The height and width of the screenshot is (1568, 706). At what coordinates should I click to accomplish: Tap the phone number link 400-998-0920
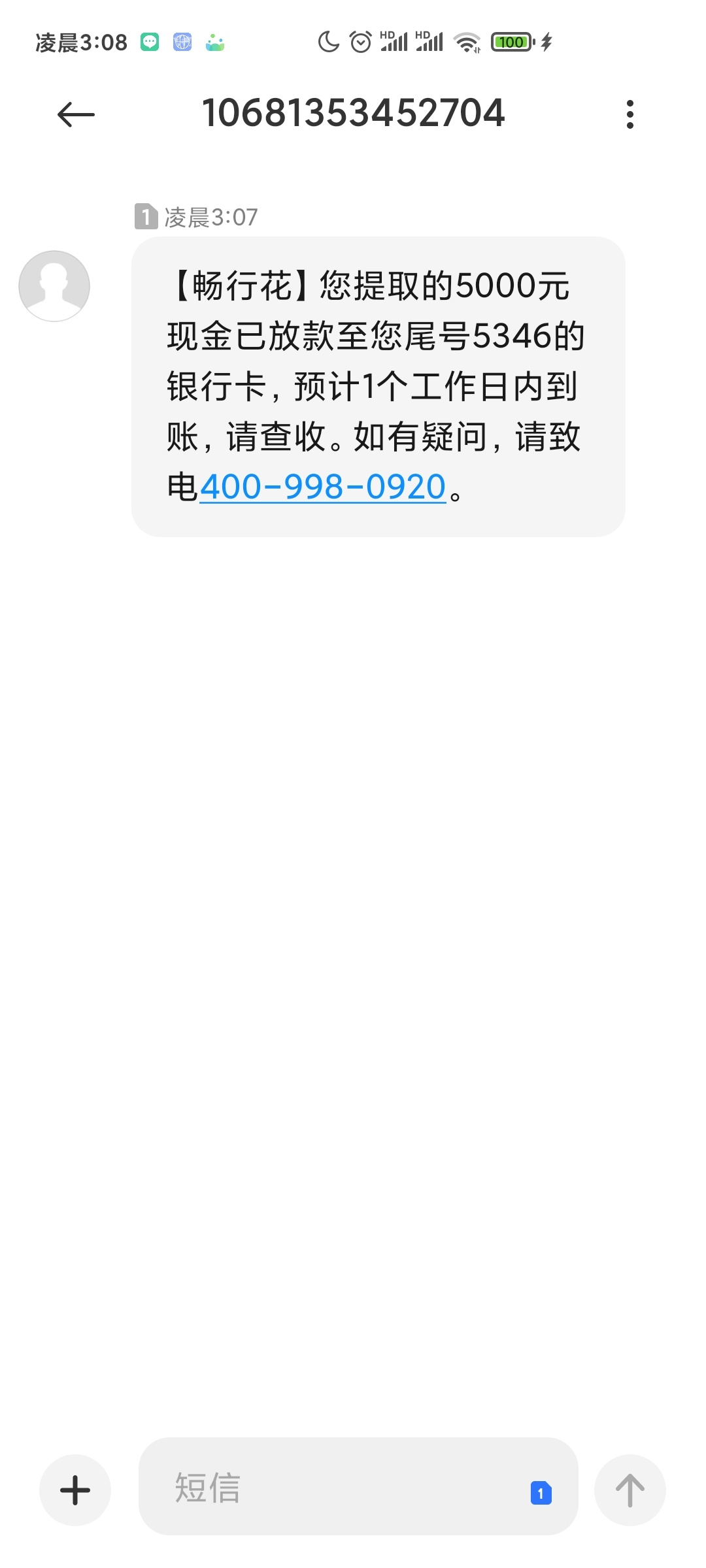click(x=322, y=487)
